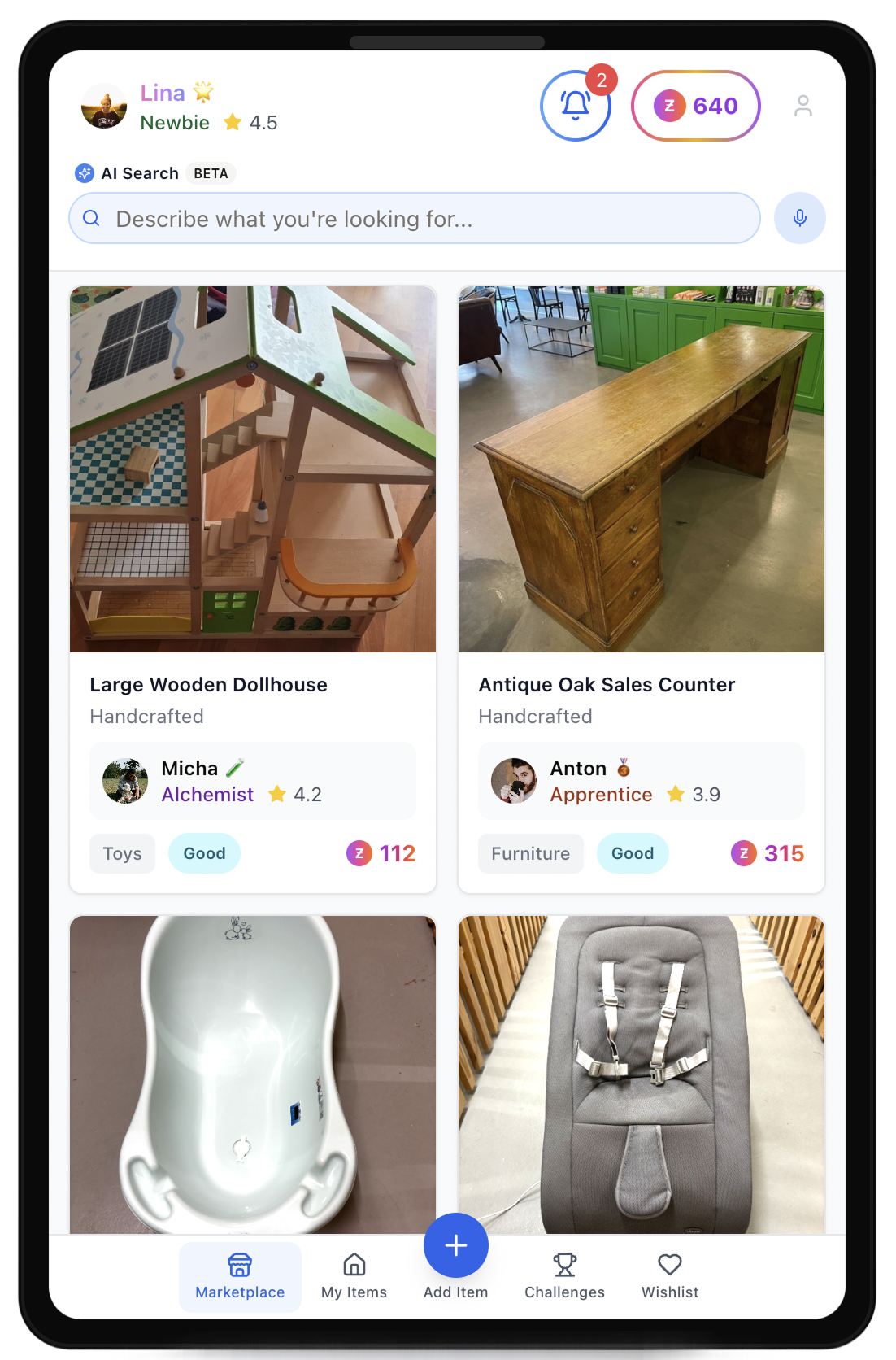Tap the AI search input field
Image resolution: width=896 pixels, height=1360 pixels.
[x=415, y=218]
